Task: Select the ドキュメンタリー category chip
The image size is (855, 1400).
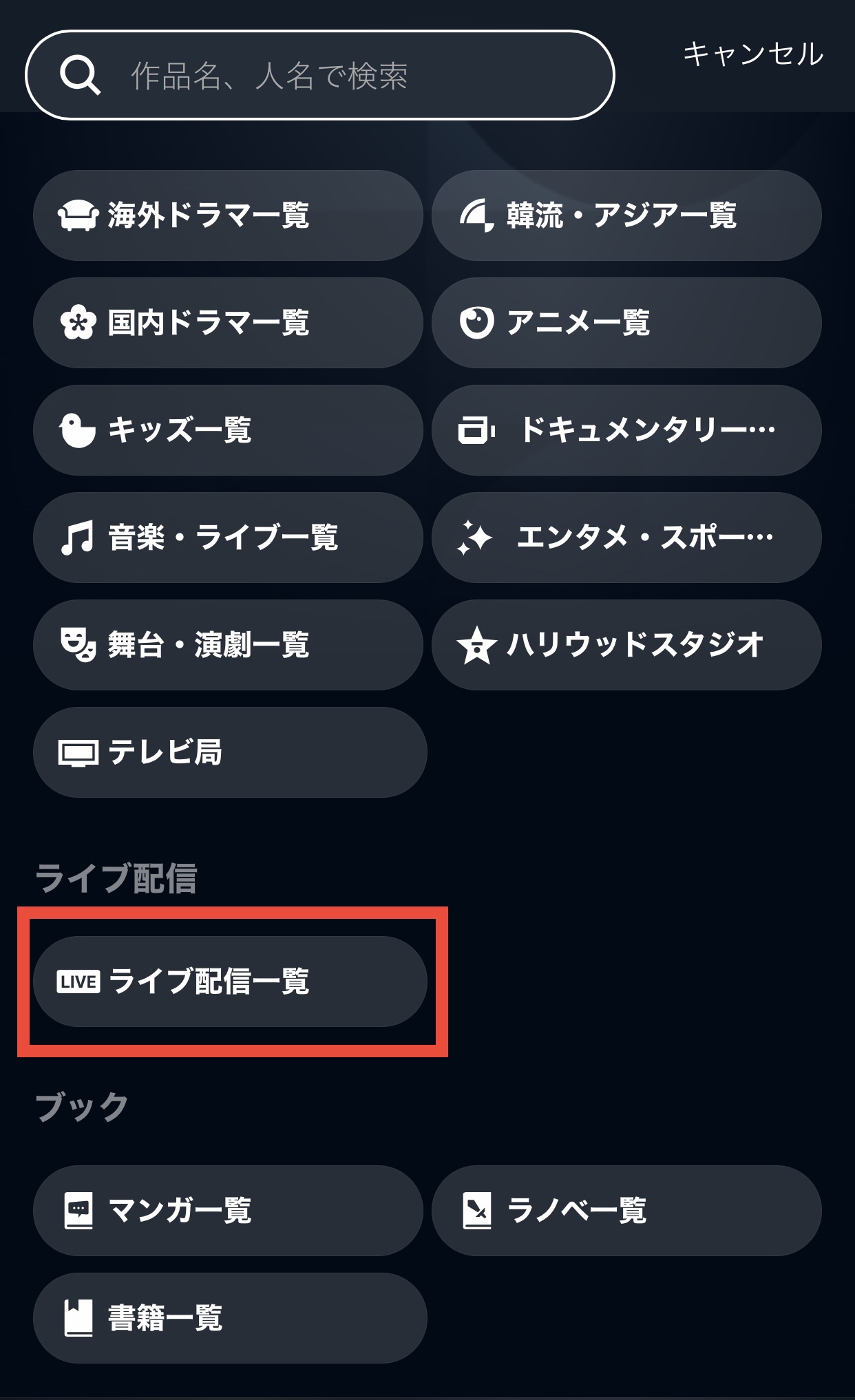Action: pyautogui.click(x=626, y=430)
